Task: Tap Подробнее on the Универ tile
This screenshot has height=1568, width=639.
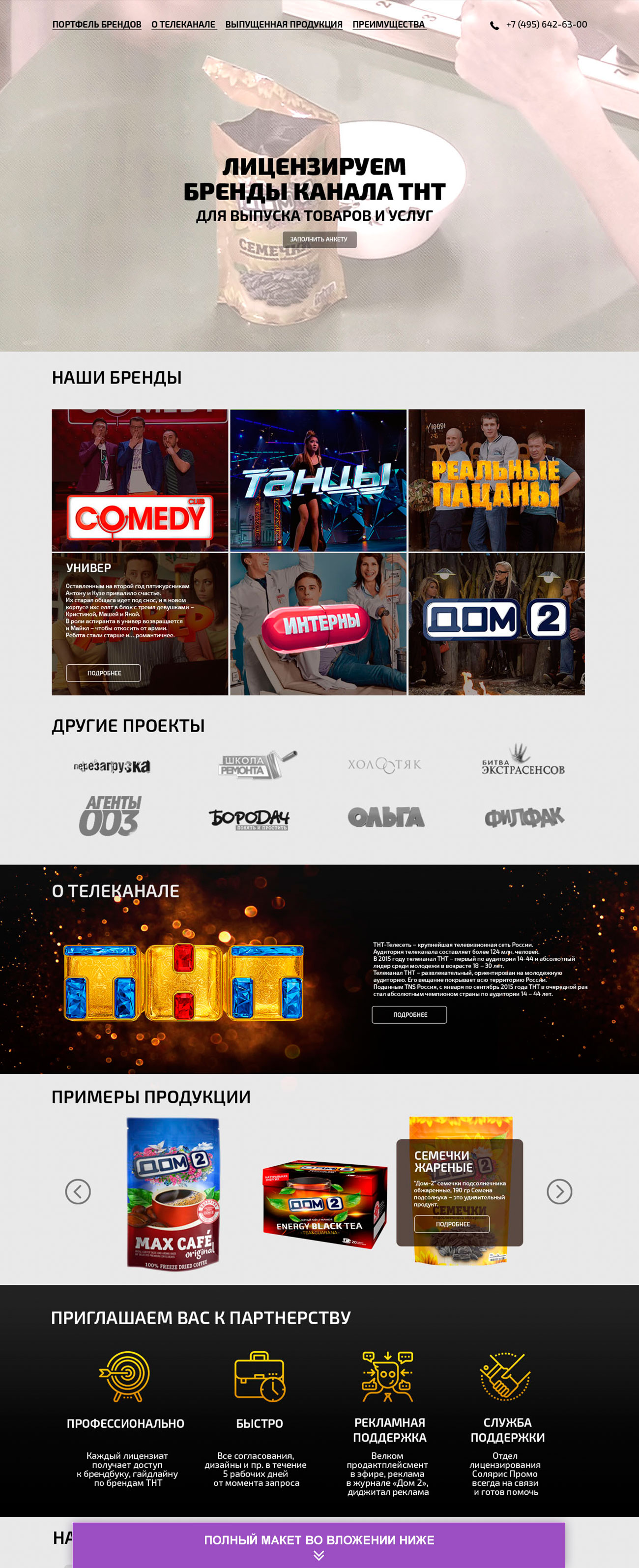Action: coord(103,673)
